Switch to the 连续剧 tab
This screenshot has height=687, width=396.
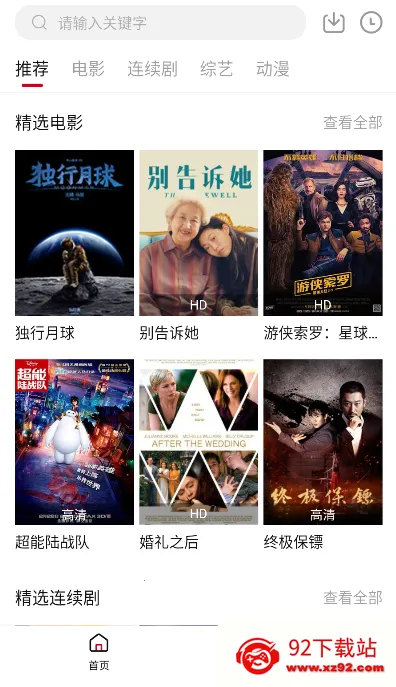(x=152, y=69)
